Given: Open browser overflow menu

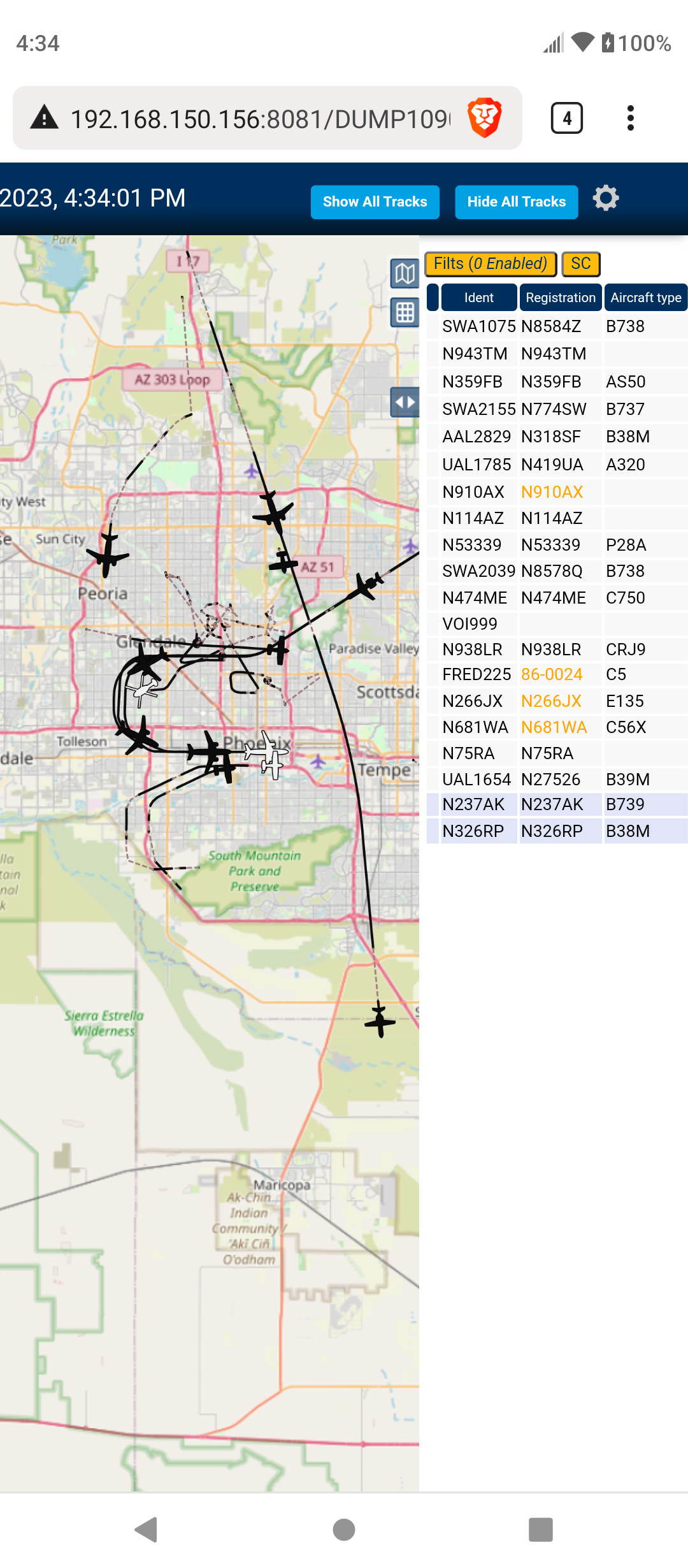Looking at the screenshot, I should (631, 118).
